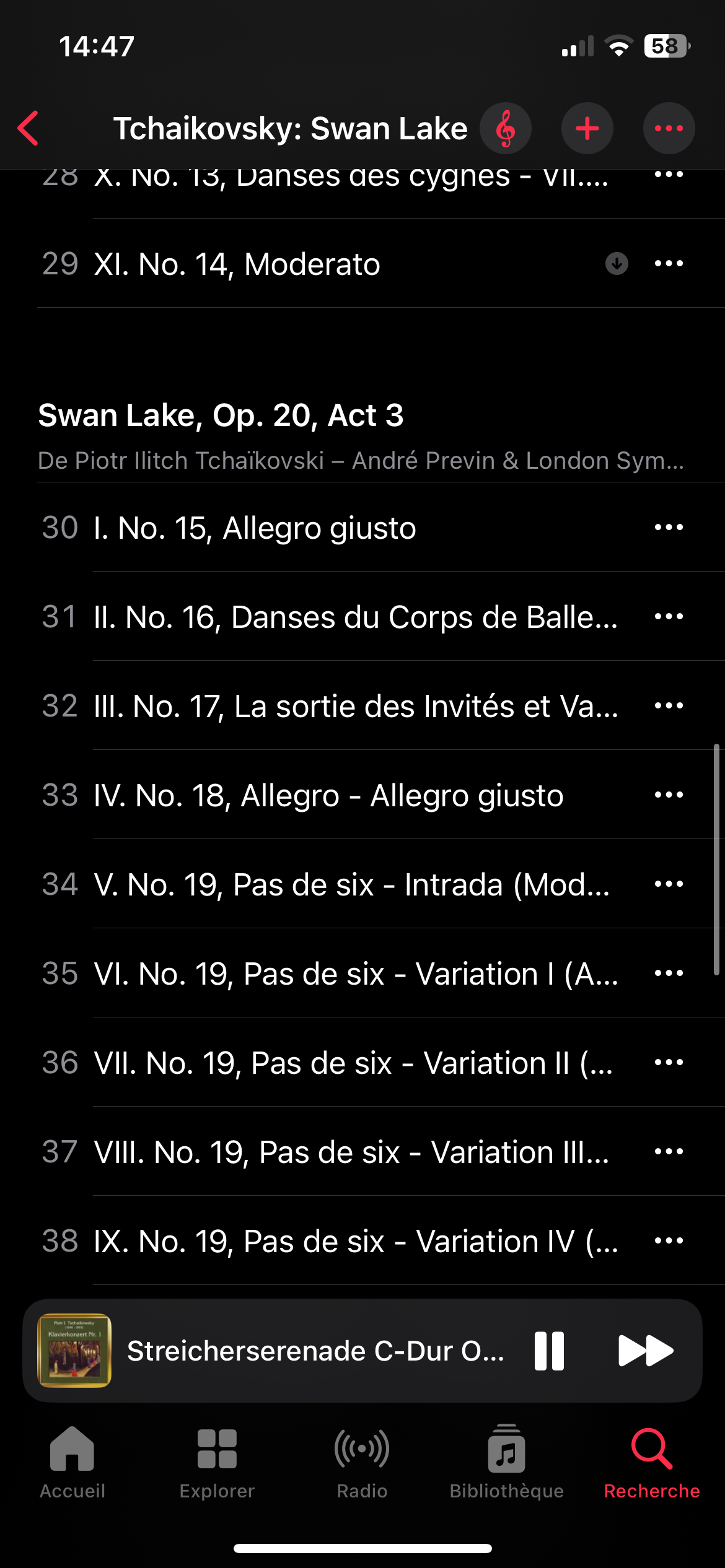Screen dimensions: 725x1568
Task: Open the album's overflow menu in header
Action: 669,128
